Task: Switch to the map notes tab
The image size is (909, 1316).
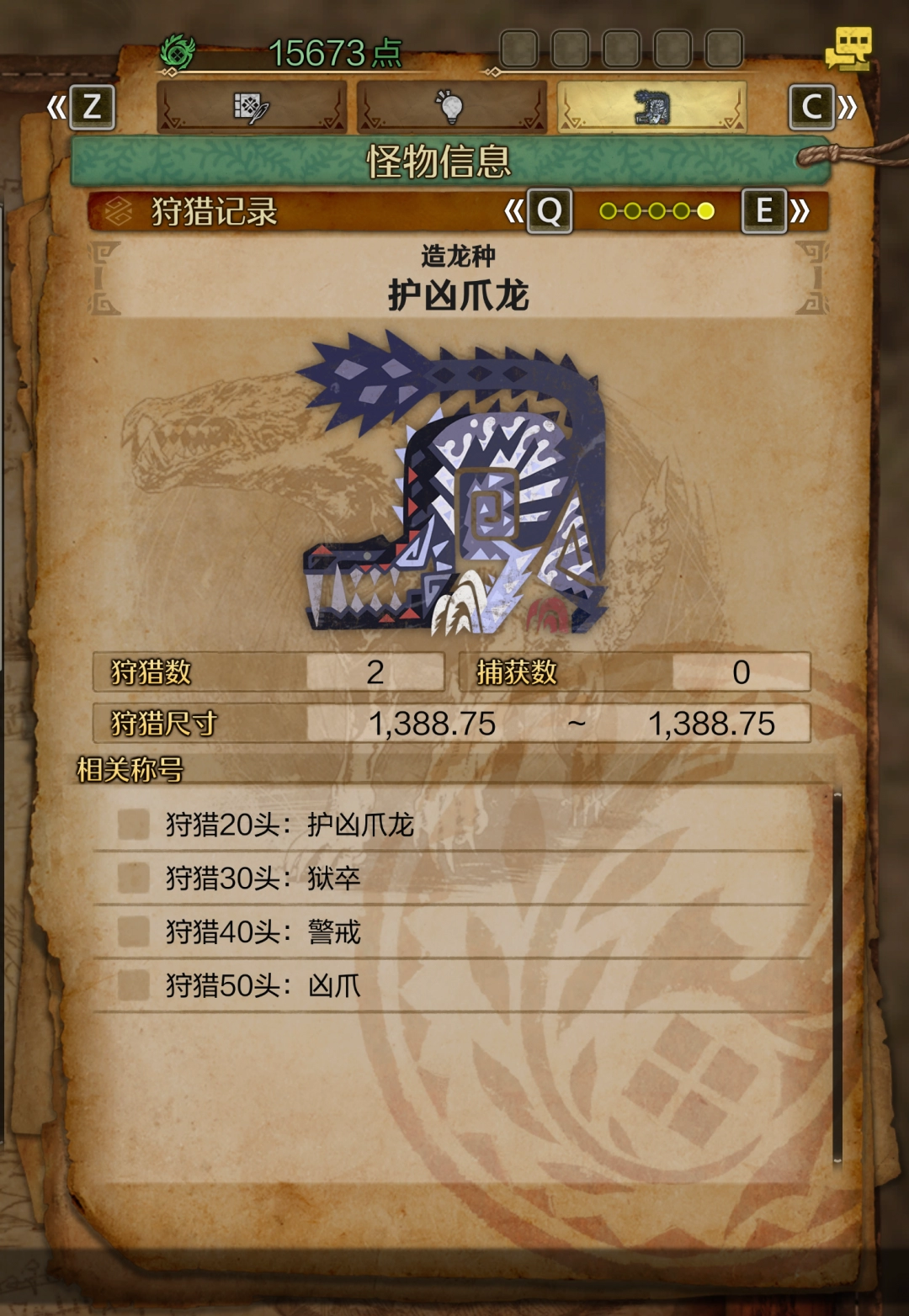Action: [x=252, y=108]
